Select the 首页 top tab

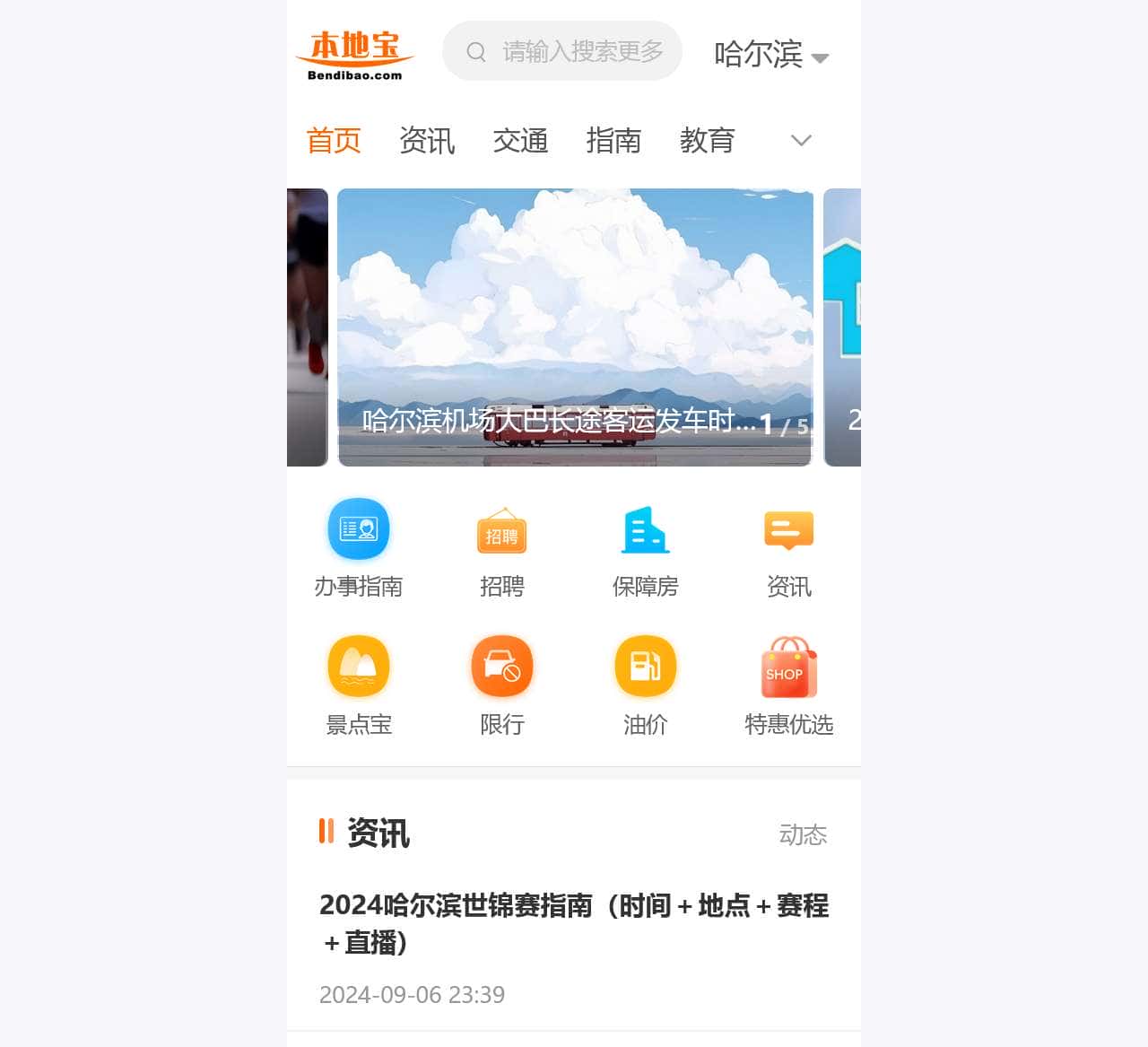click(x=334, y=141)
